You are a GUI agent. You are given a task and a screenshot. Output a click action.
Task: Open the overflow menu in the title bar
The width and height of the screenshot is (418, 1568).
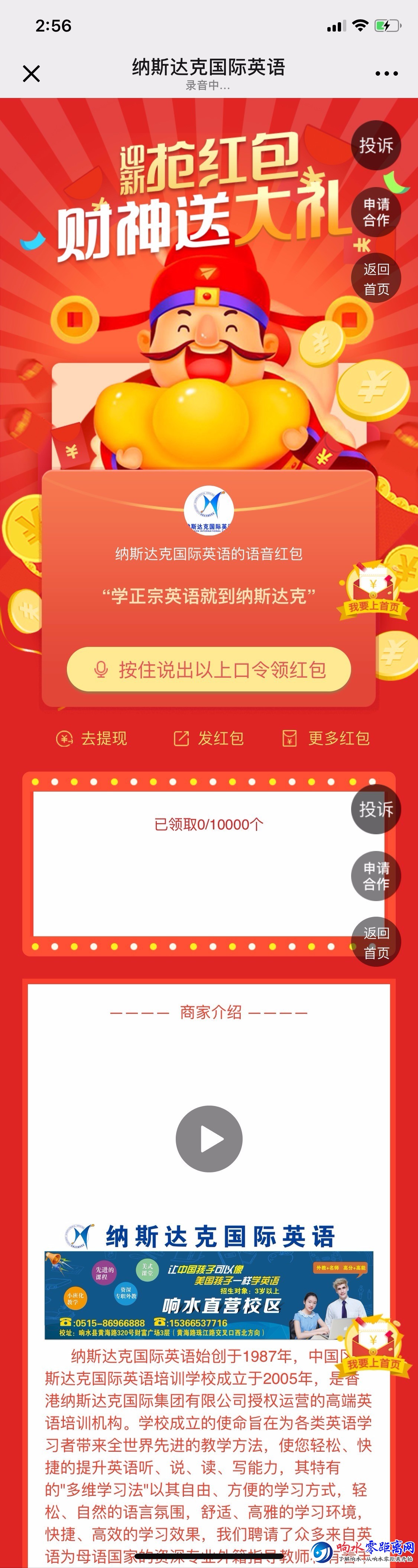(x=386, y=73)
